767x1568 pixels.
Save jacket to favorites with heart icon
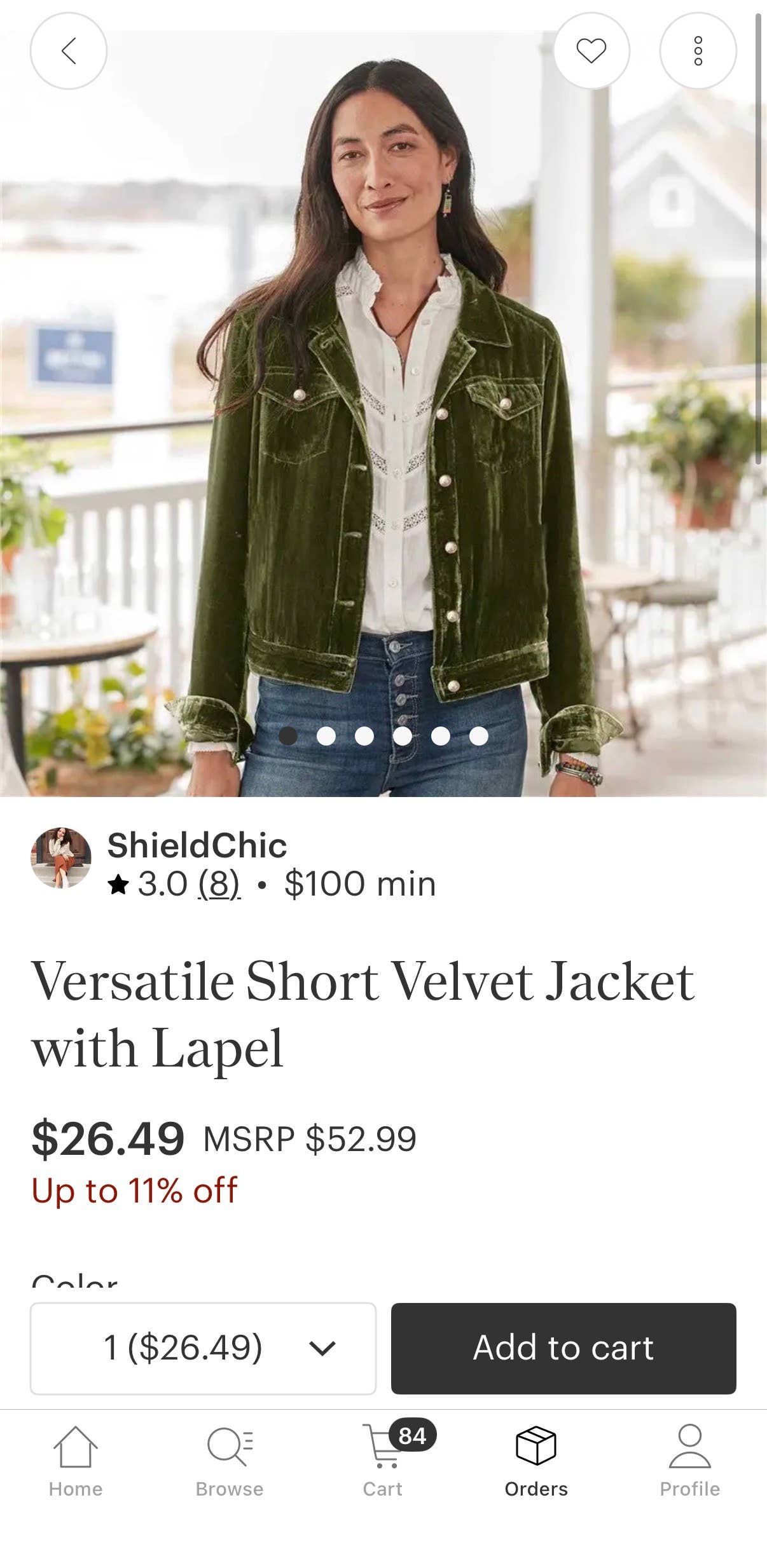[x=591, y=51]
